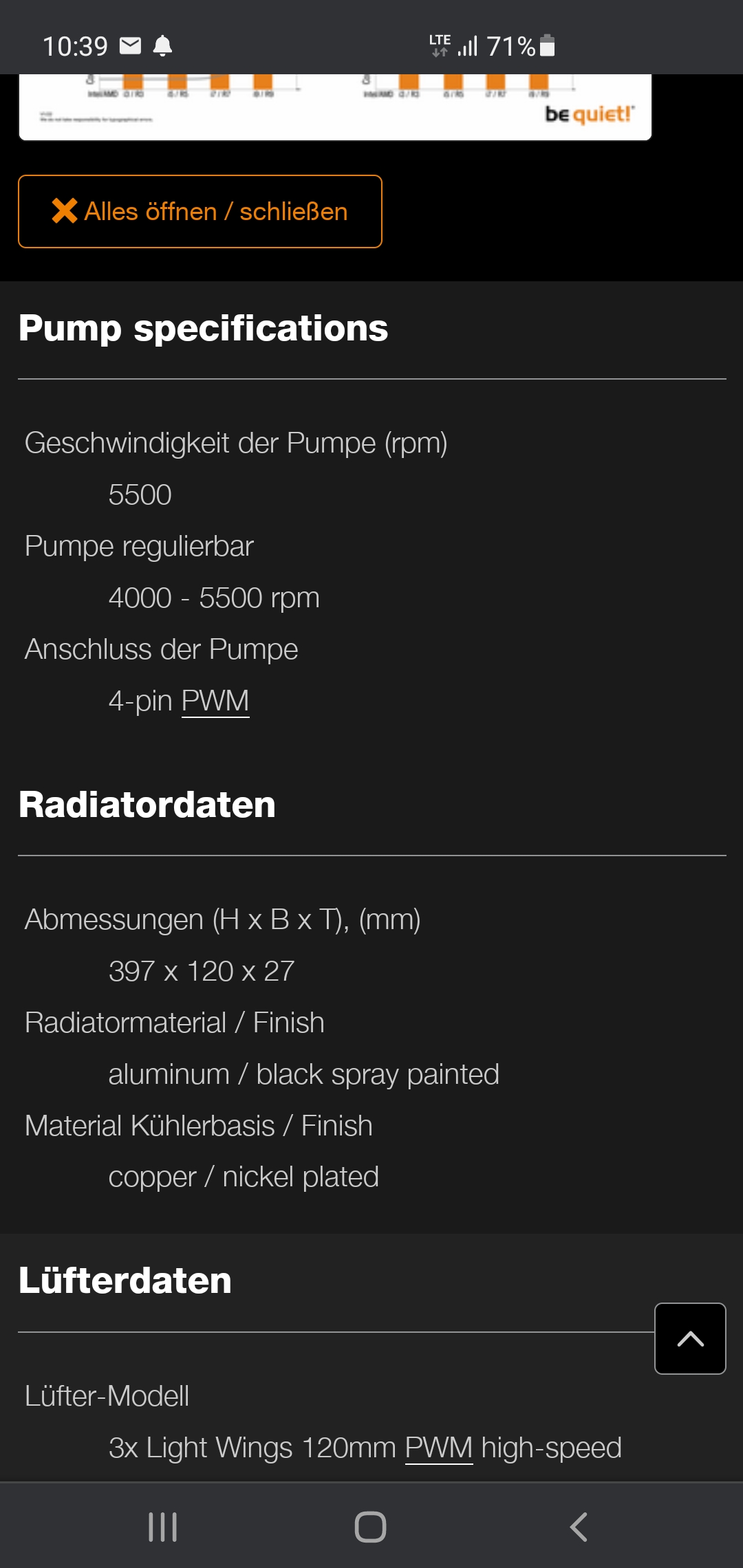This screenshot has width=743, height=1568.
Task: Go back with the system back button
Action: click(x=579, y=1527)
